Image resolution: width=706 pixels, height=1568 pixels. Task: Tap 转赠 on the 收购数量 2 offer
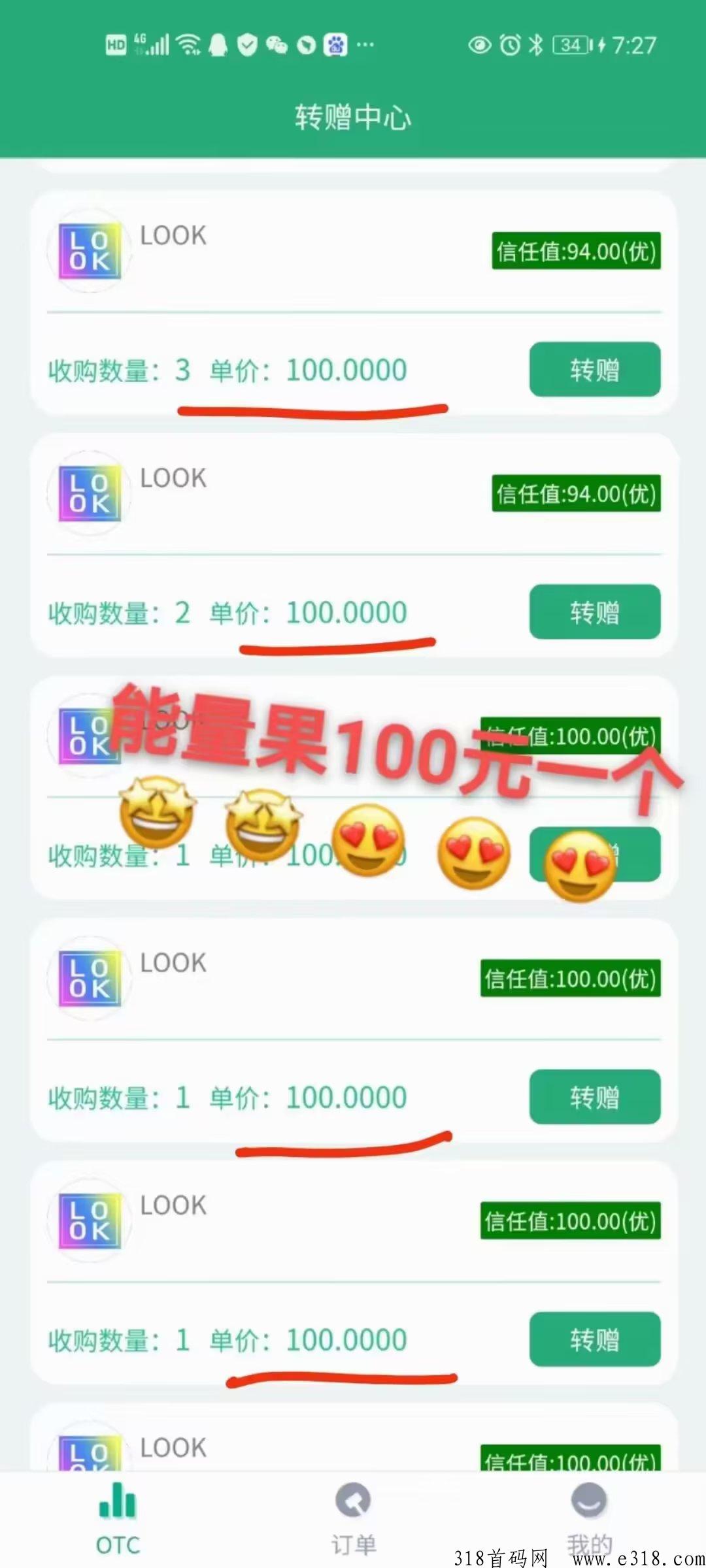click(594, 612)
